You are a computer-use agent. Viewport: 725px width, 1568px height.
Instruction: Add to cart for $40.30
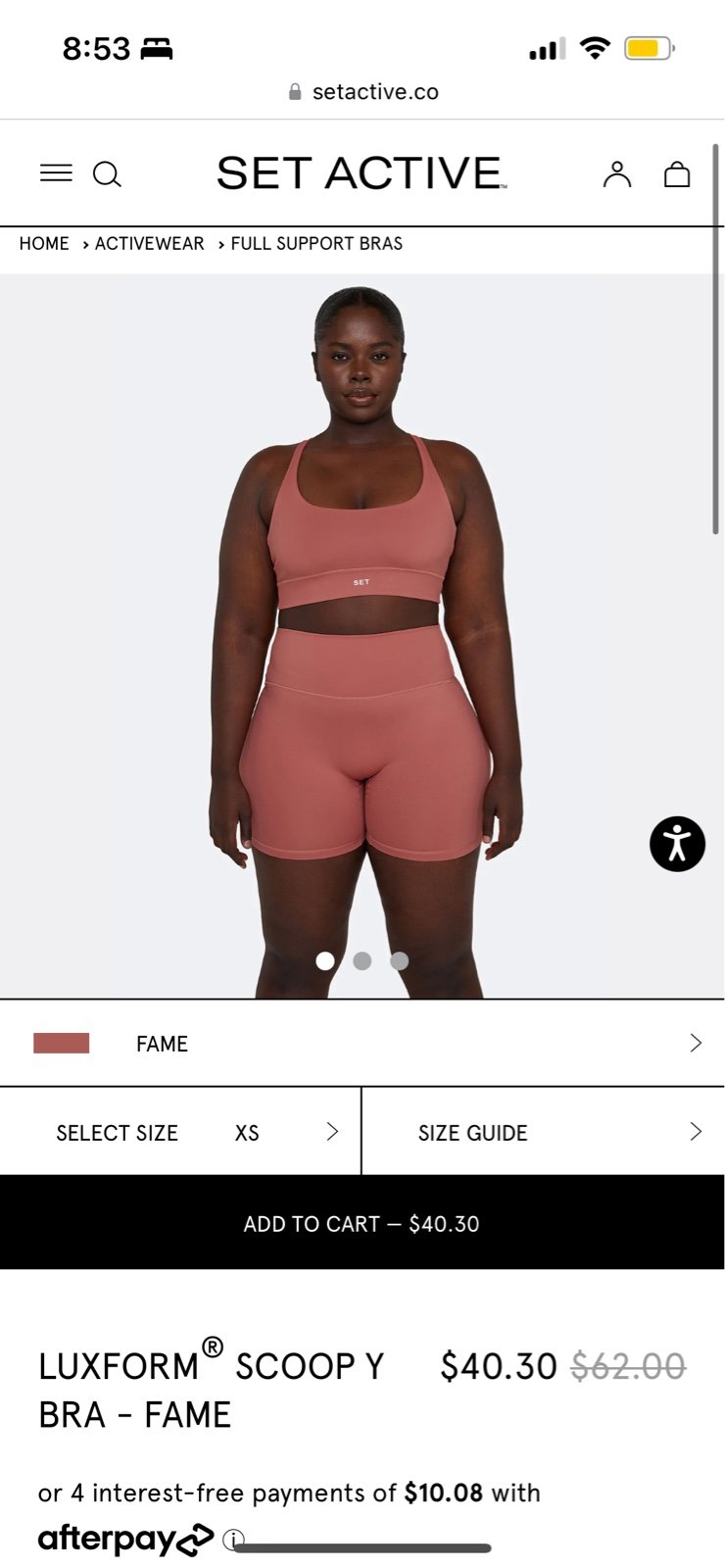pos(362,1223)
